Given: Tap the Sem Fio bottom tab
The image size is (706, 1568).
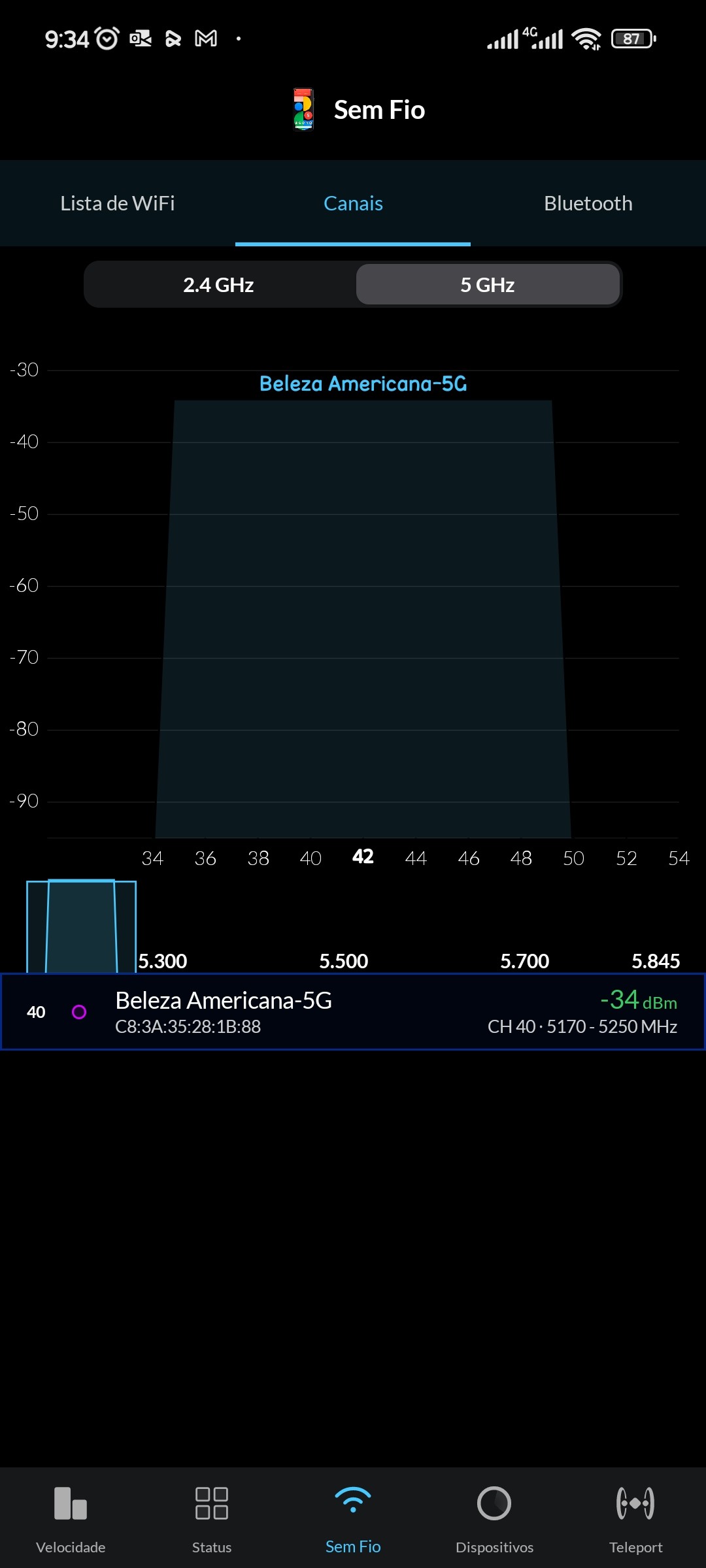Looking at the screenshot, I should point(353,1517).
